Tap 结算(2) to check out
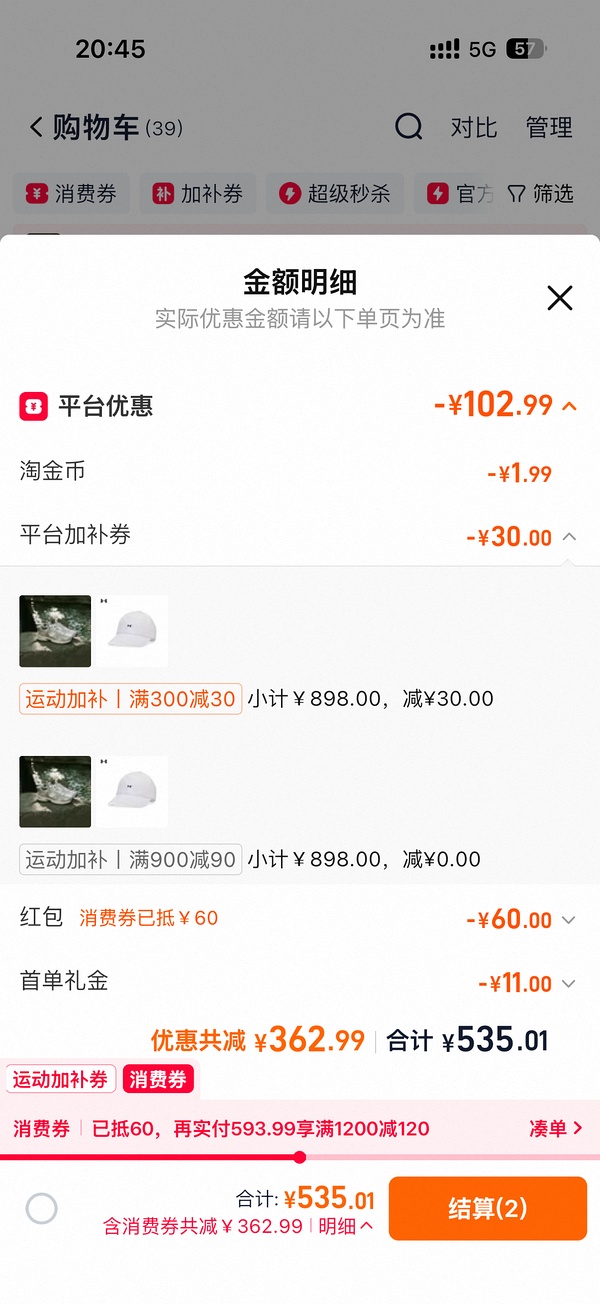Image resolution: width=600 pixels, height=1304 pixels. click(x=487, y=1208)
